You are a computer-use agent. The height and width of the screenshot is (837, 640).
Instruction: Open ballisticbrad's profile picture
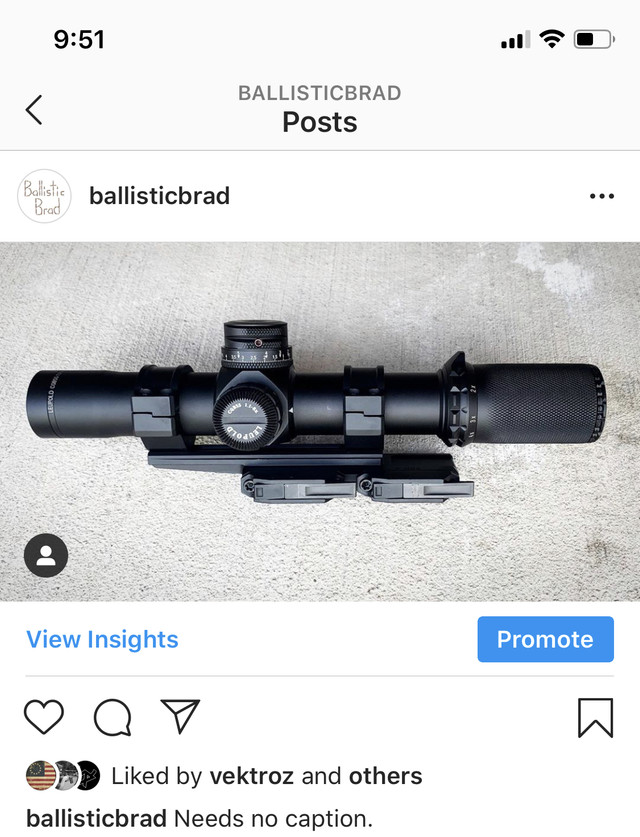point(45,196)
